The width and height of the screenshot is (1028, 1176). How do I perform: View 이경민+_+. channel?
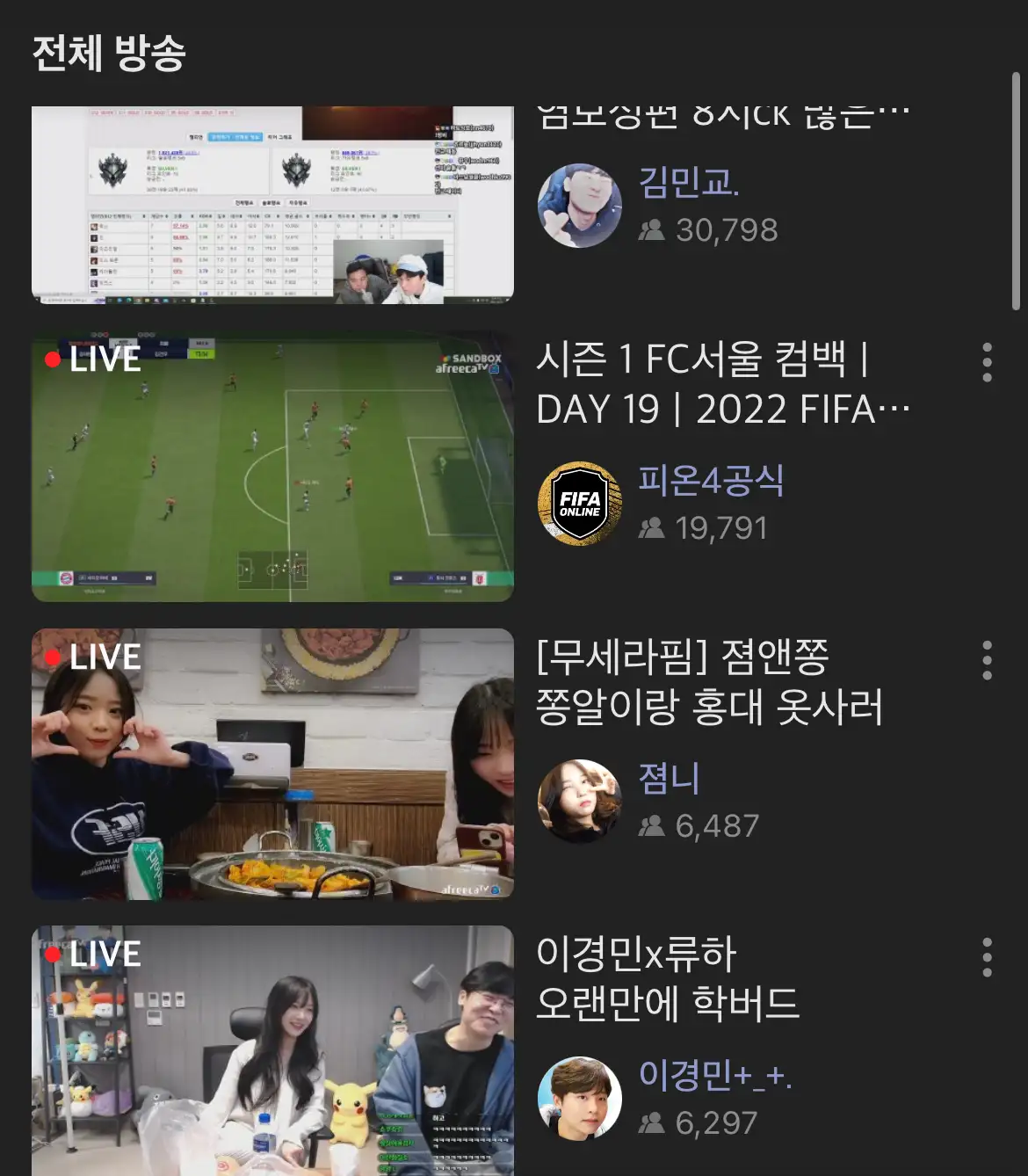point(714,1075)
